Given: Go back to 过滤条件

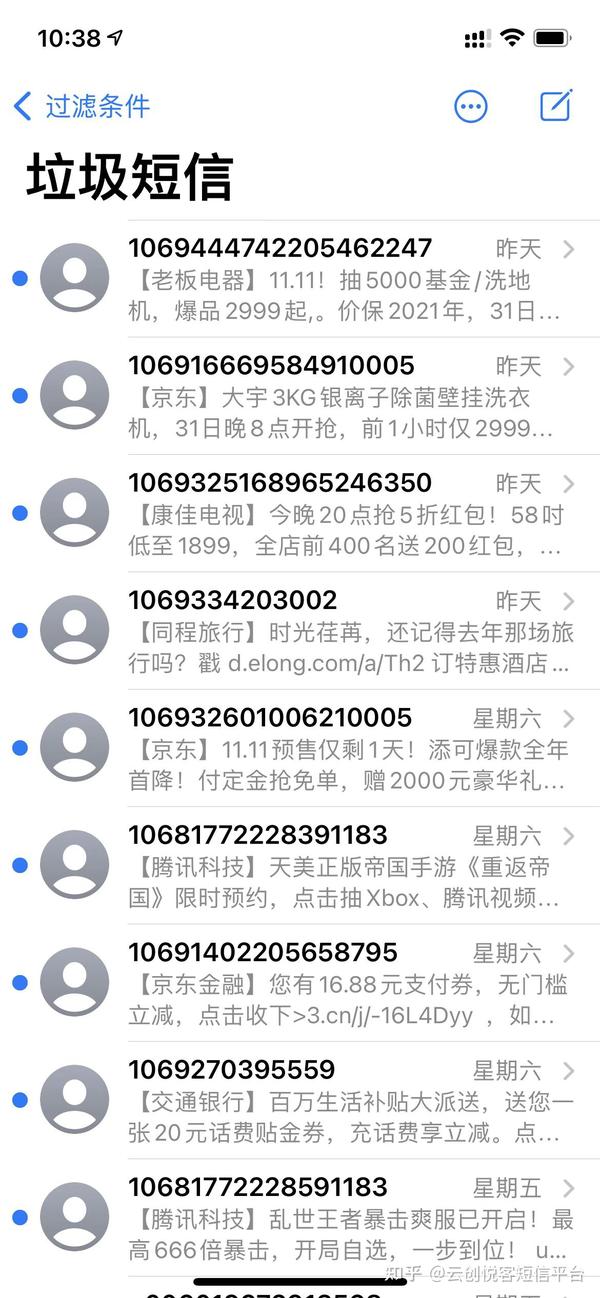Looking at the screenshot, I should [82, 106].
